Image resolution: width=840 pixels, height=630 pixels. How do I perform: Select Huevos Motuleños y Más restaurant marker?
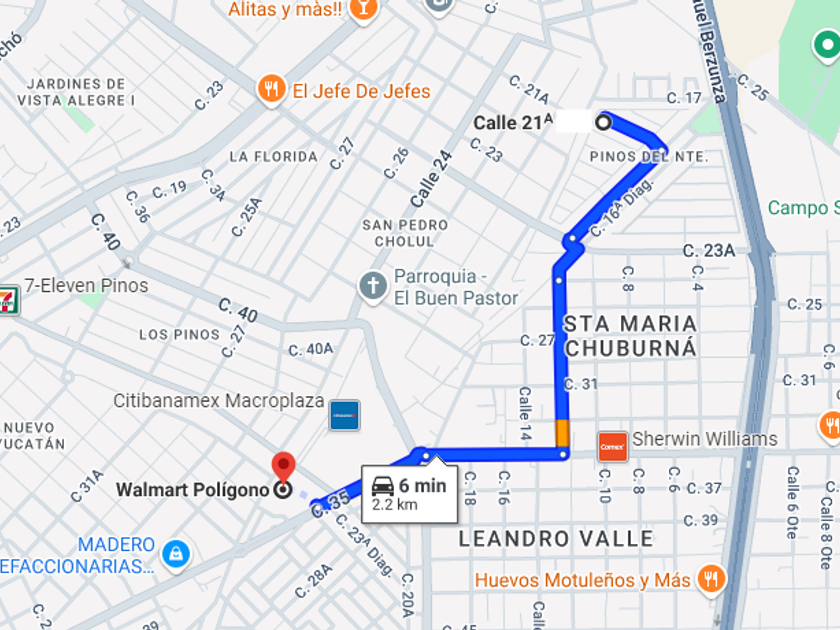click(x=710, y=578)
